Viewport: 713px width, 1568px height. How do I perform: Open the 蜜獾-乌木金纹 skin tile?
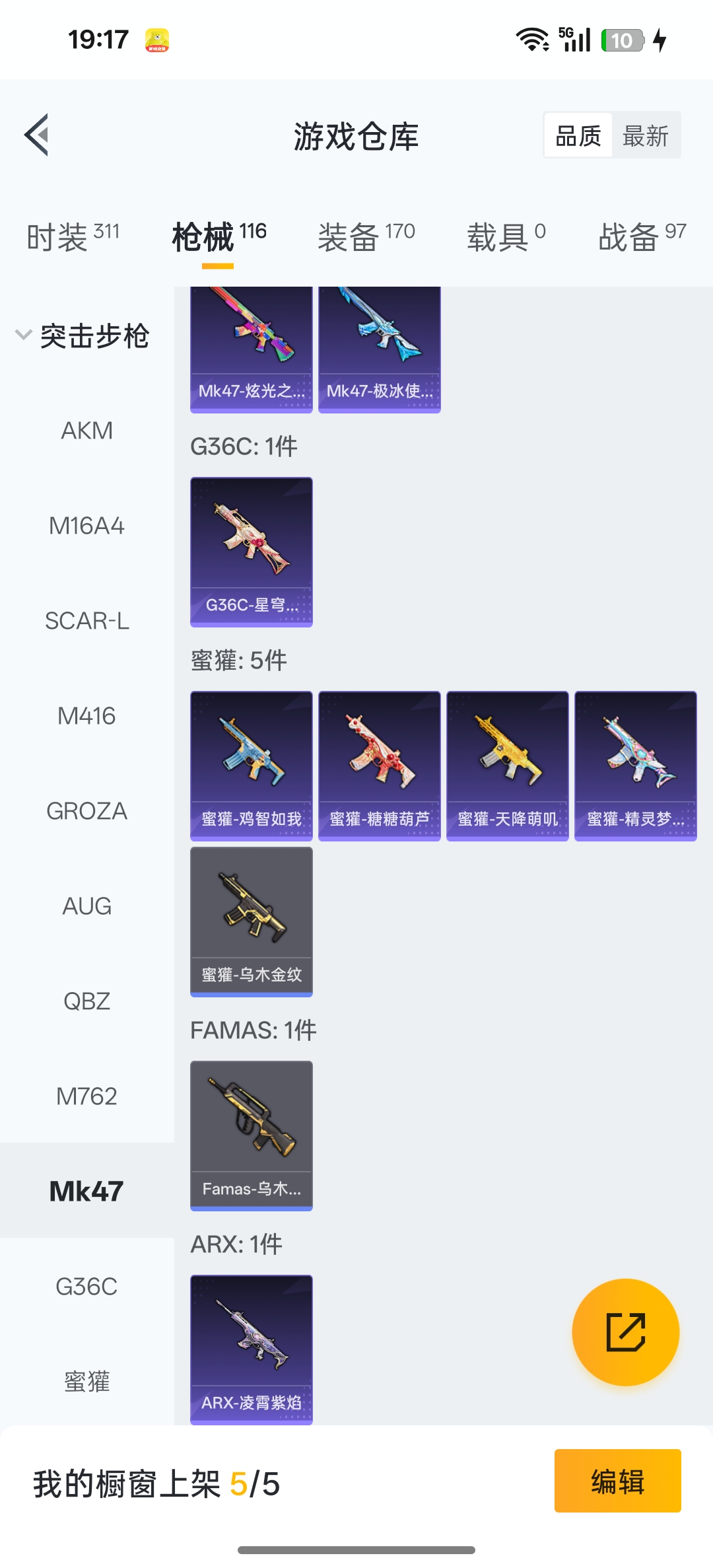pos(251,921)
